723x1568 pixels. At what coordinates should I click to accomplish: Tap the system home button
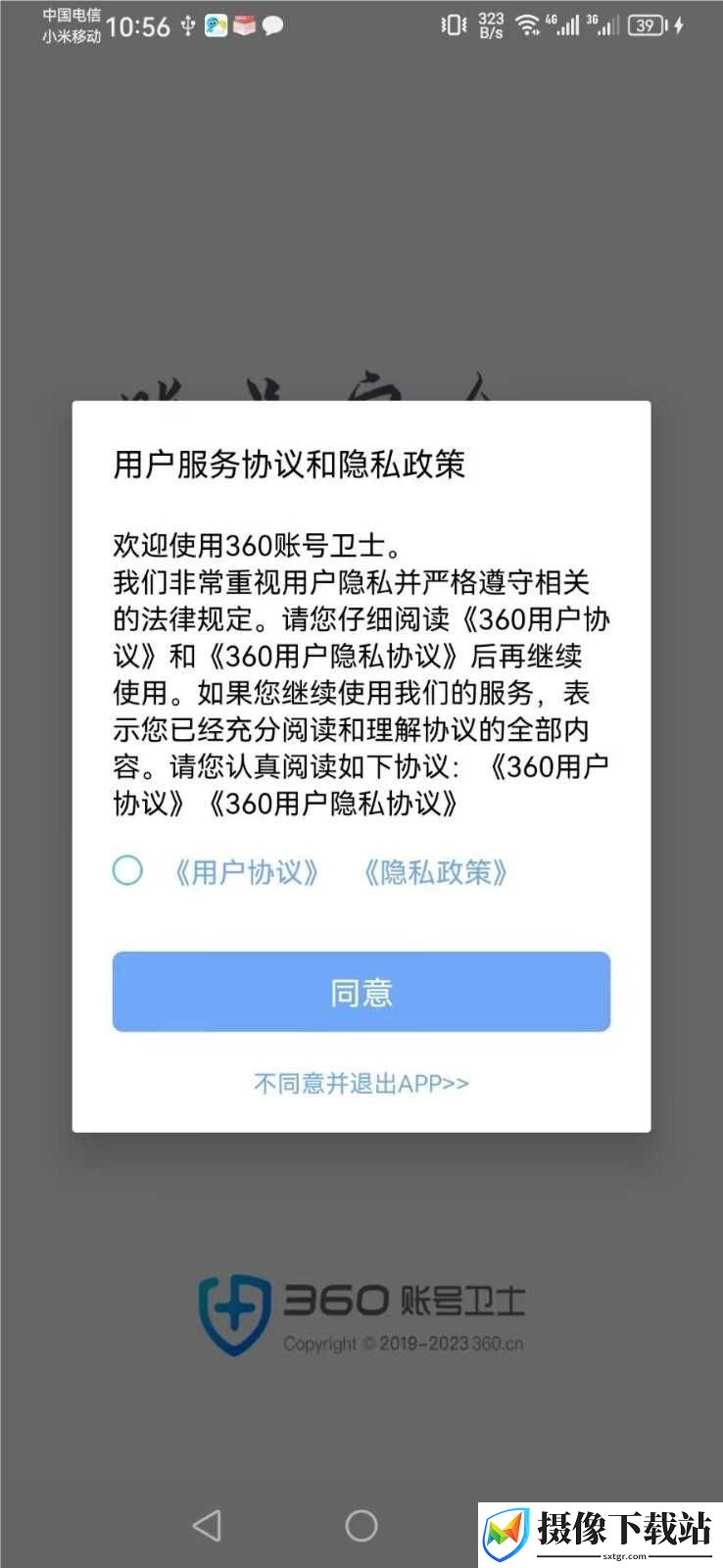point(361,1525)
